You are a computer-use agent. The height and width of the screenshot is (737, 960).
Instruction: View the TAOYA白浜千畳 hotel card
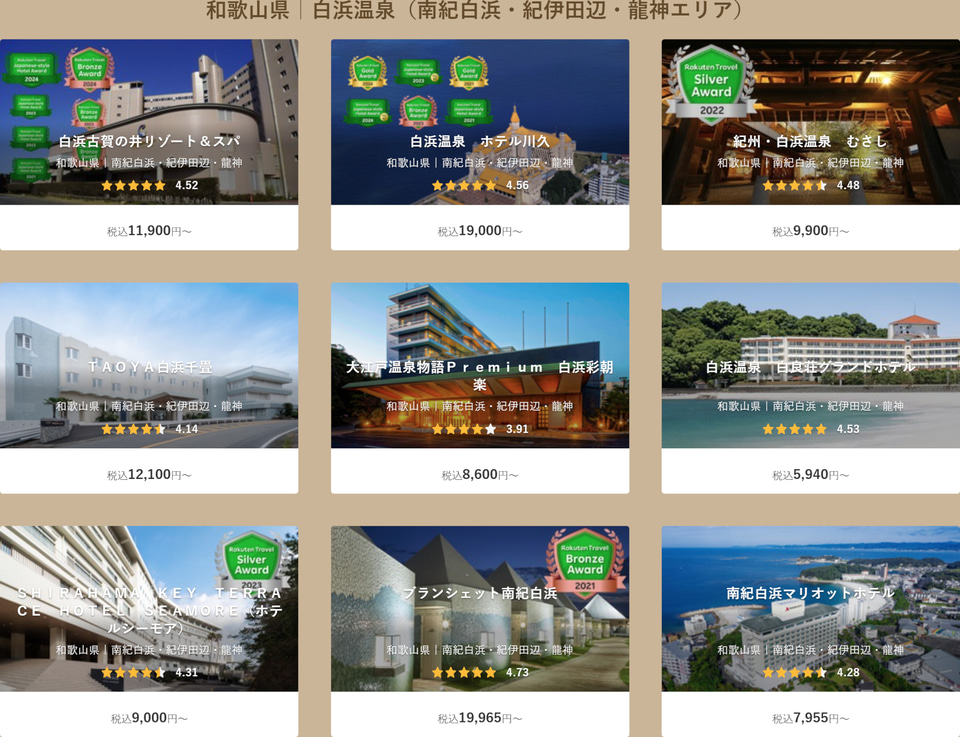(x=149, y=387)
